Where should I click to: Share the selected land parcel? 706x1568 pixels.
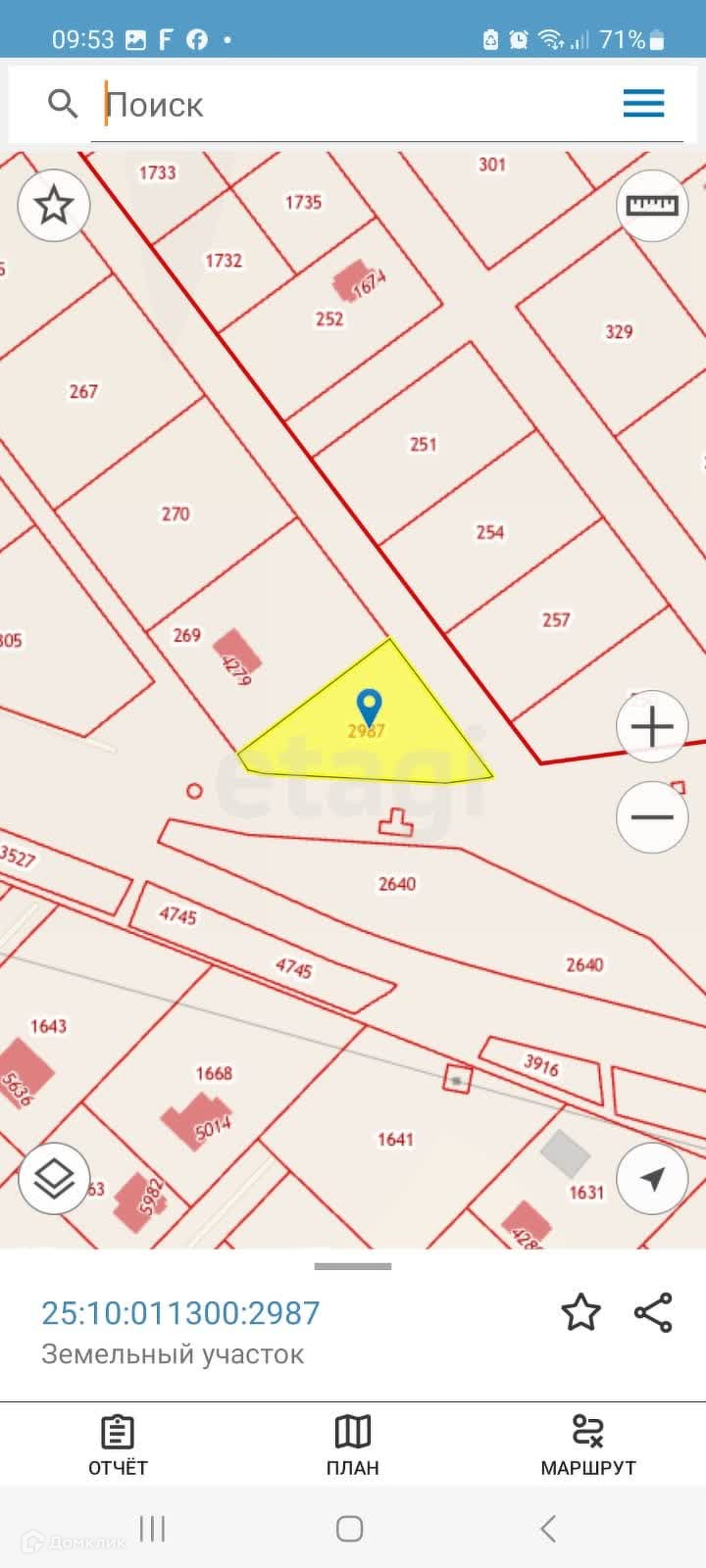pyautogui.click(x=653, y=1313)
